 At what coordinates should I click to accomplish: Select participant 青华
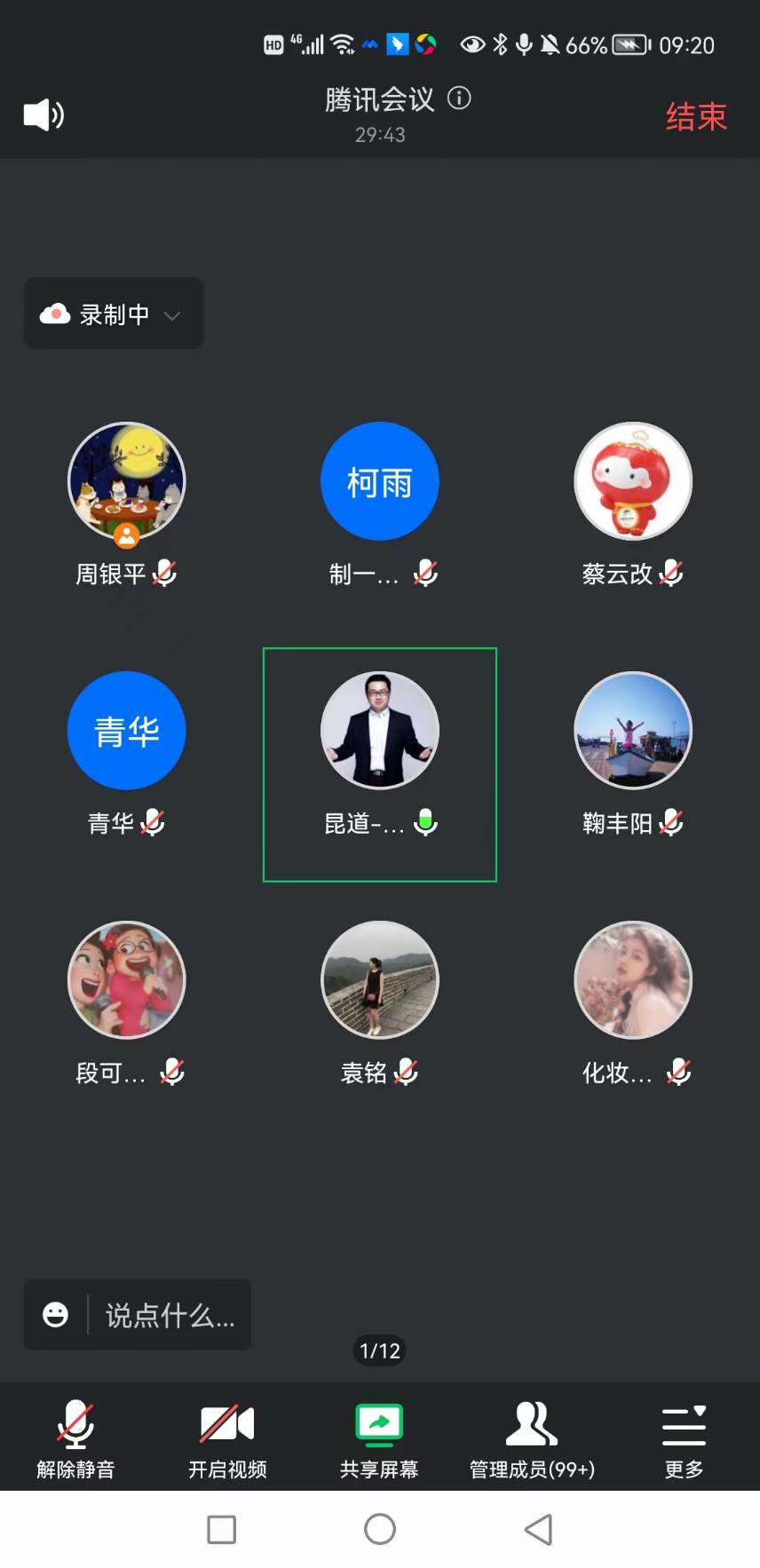pos(127,732)
